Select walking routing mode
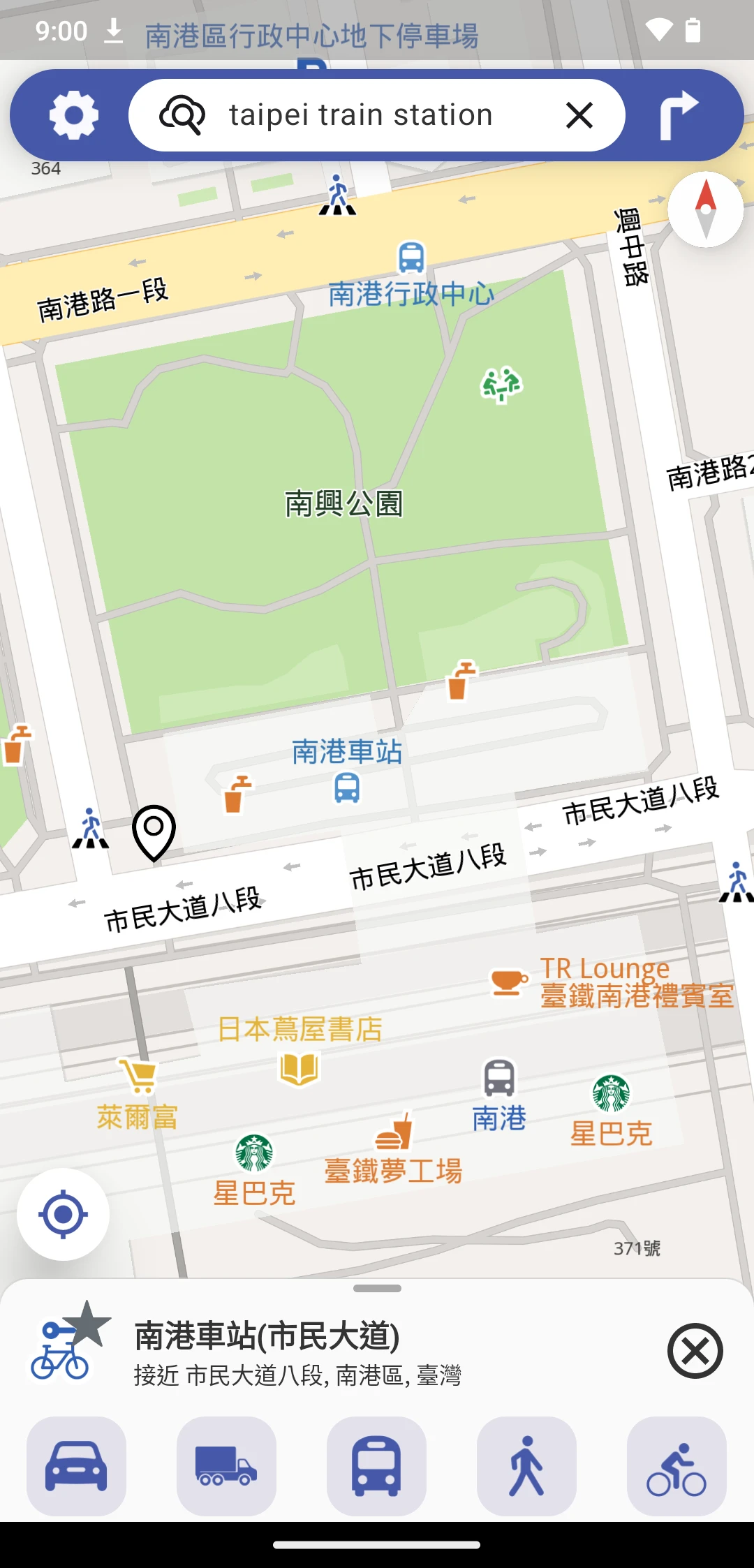 [526, 1465]
